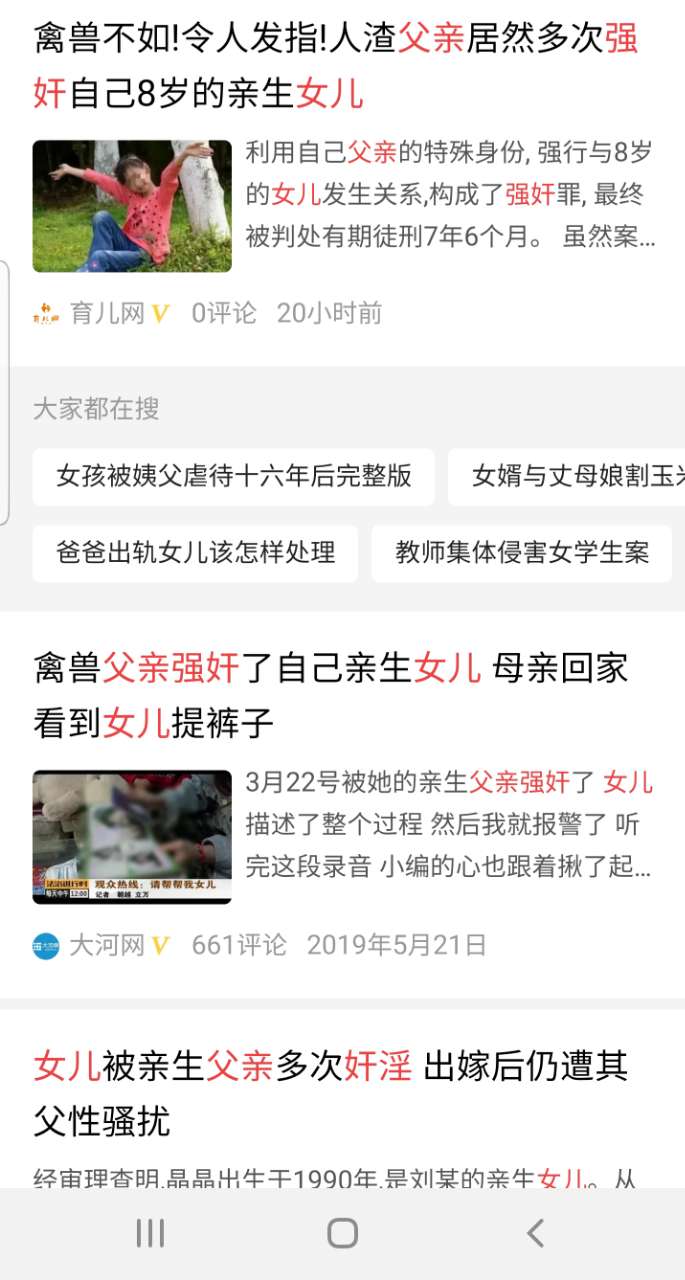Tap the 教师集体侵害女学生案 search chip
The image size is (685, 1280).
tap(521, 553)
